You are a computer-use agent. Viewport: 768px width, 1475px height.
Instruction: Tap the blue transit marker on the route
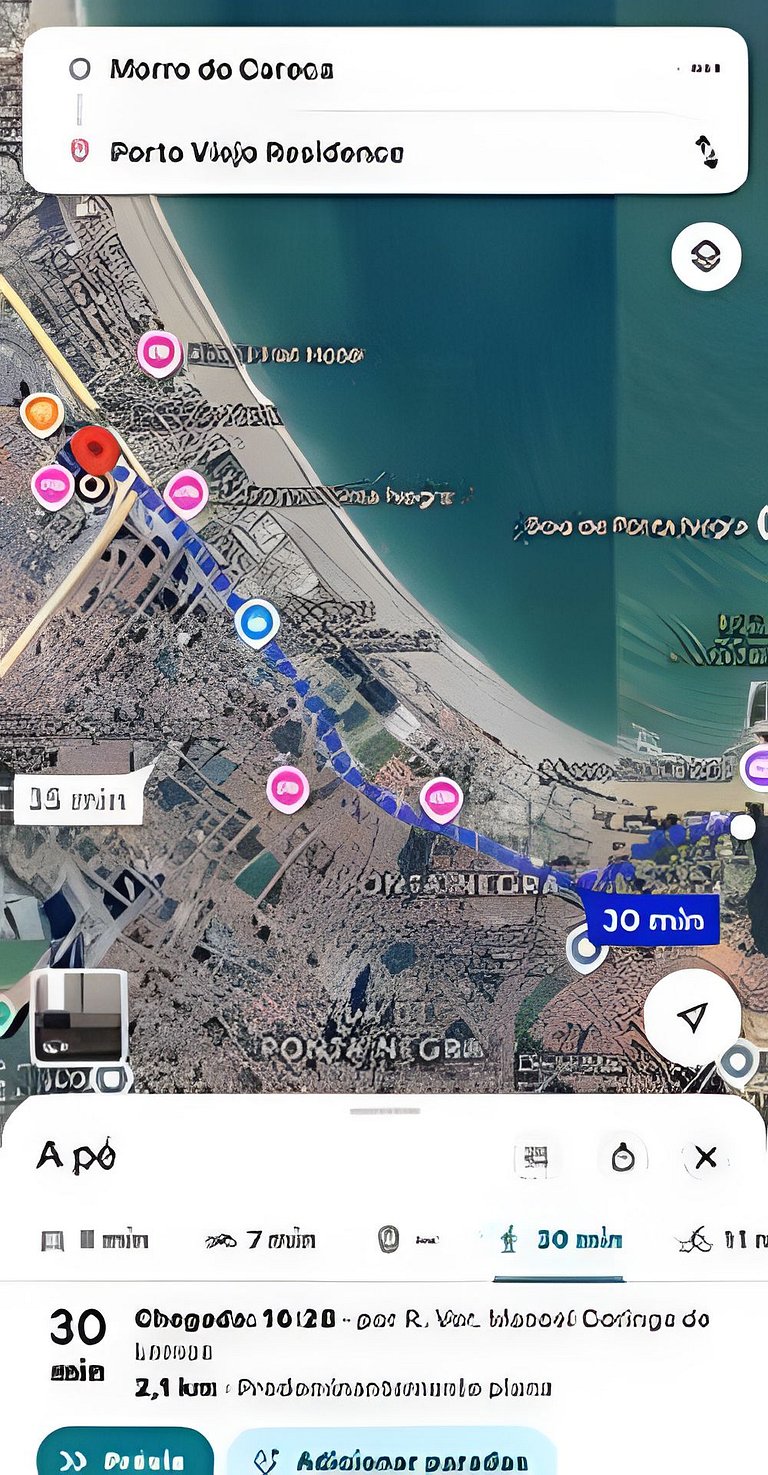coord(257,622)
